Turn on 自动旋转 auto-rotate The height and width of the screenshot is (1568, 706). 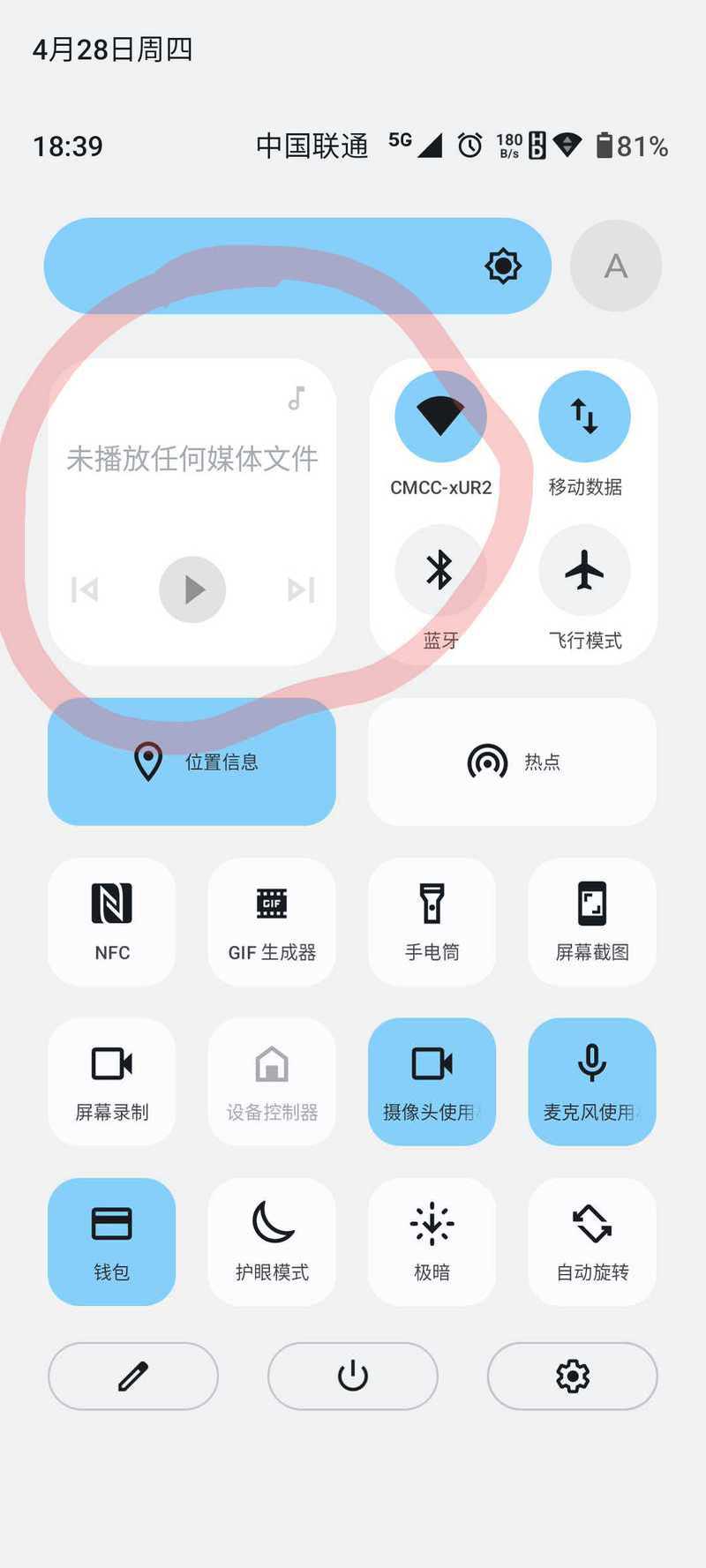pos(592,1242)
